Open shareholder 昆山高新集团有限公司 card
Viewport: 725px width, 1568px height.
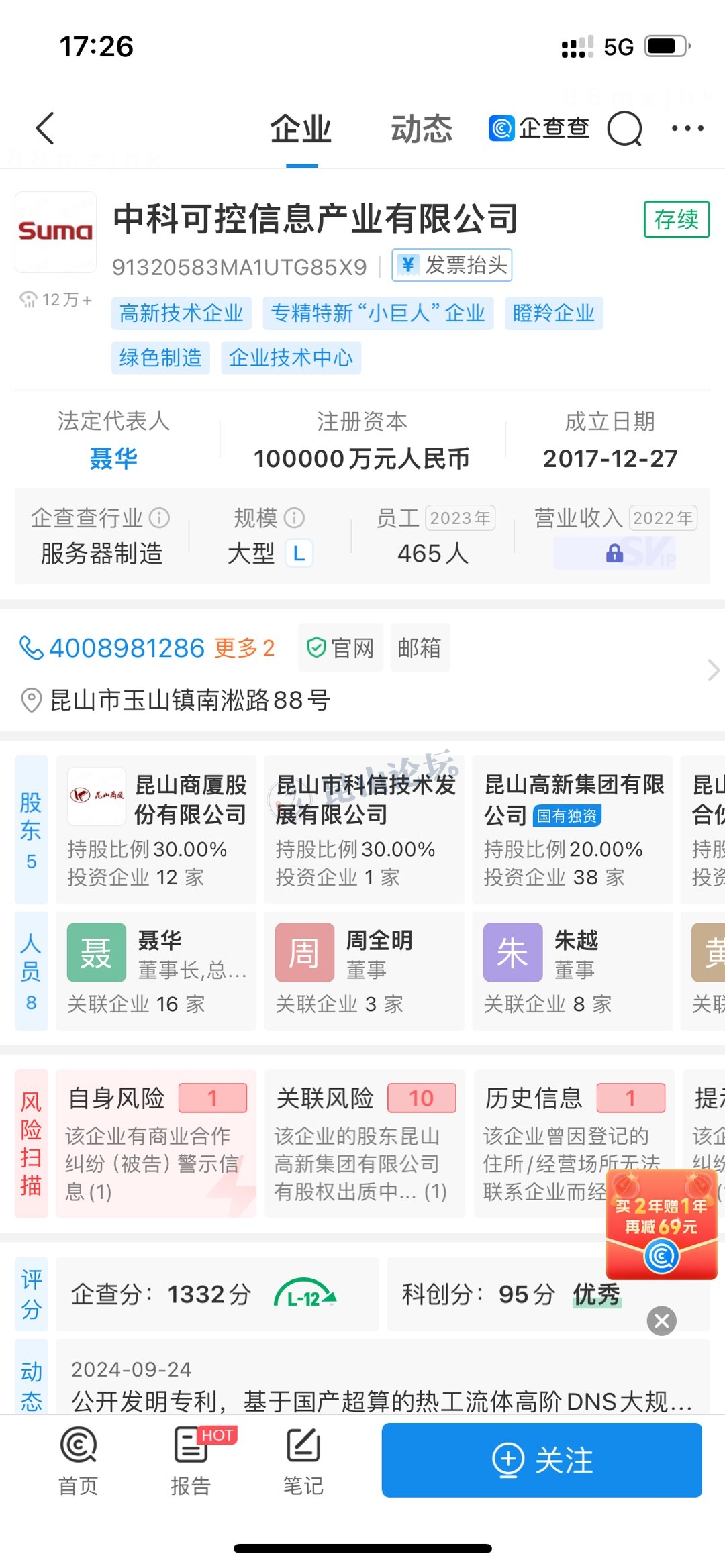point(572,829)
